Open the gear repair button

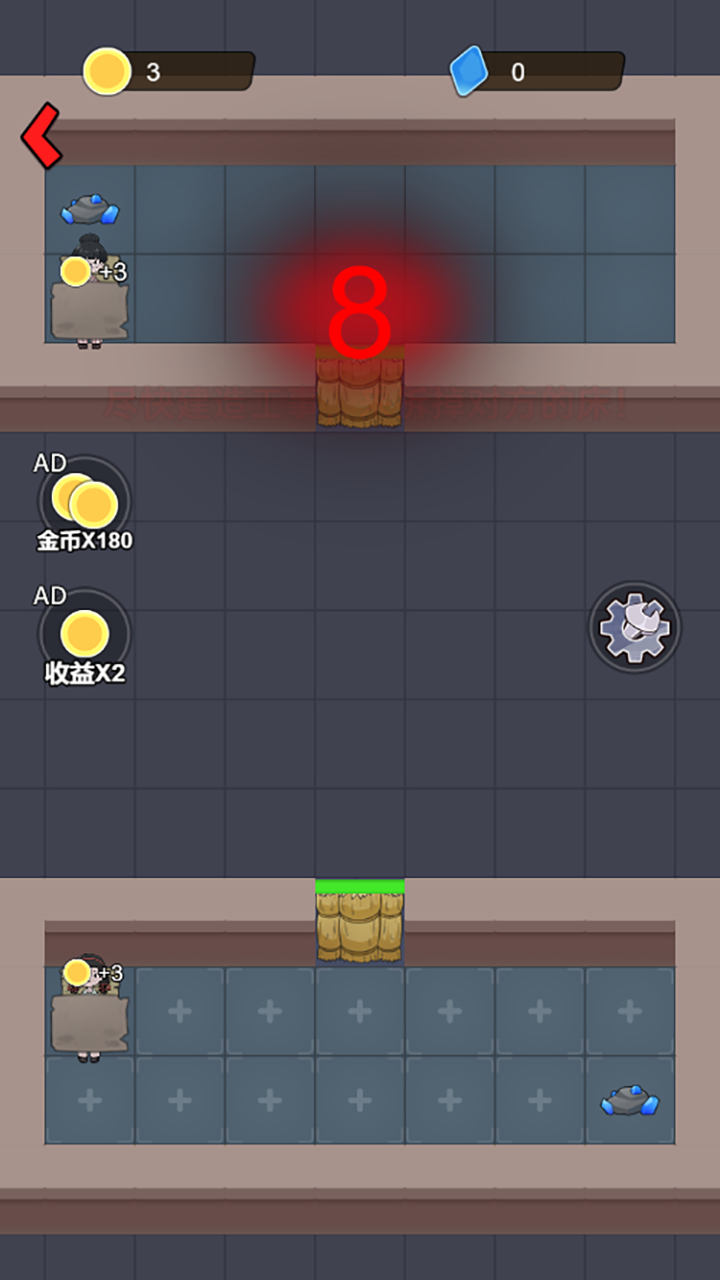[634, 627]
